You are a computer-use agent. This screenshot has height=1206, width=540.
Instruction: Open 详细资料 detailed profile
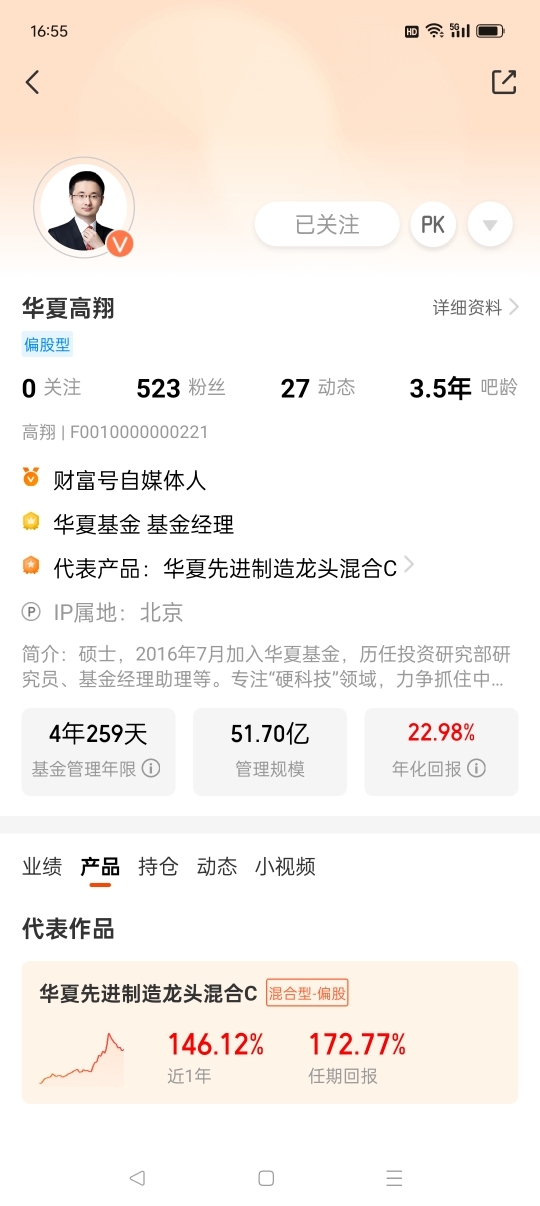click(475, 307)
